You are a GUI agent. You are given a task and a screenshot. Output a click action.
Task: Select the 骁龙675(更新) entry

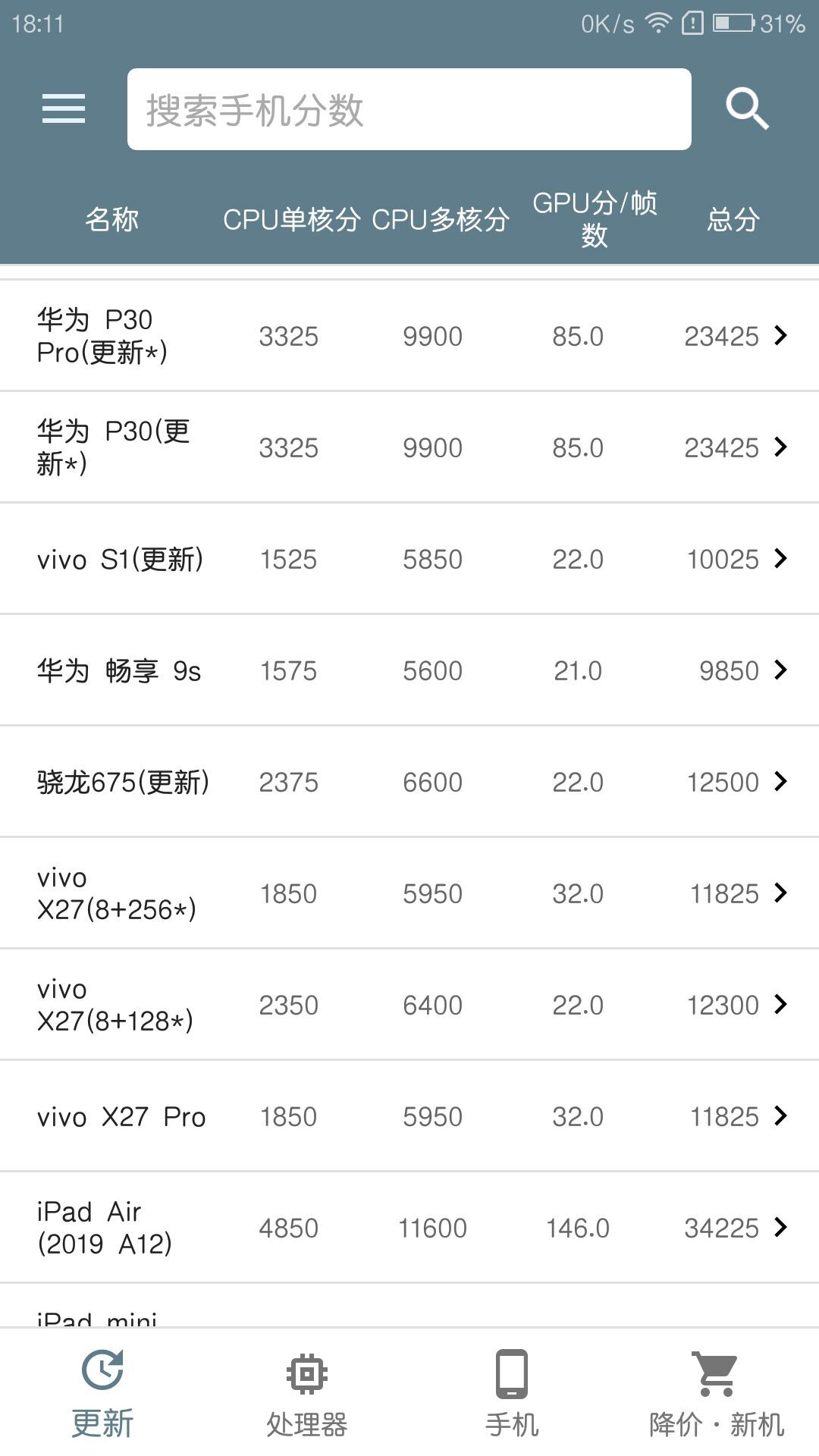tap(409, 782)
